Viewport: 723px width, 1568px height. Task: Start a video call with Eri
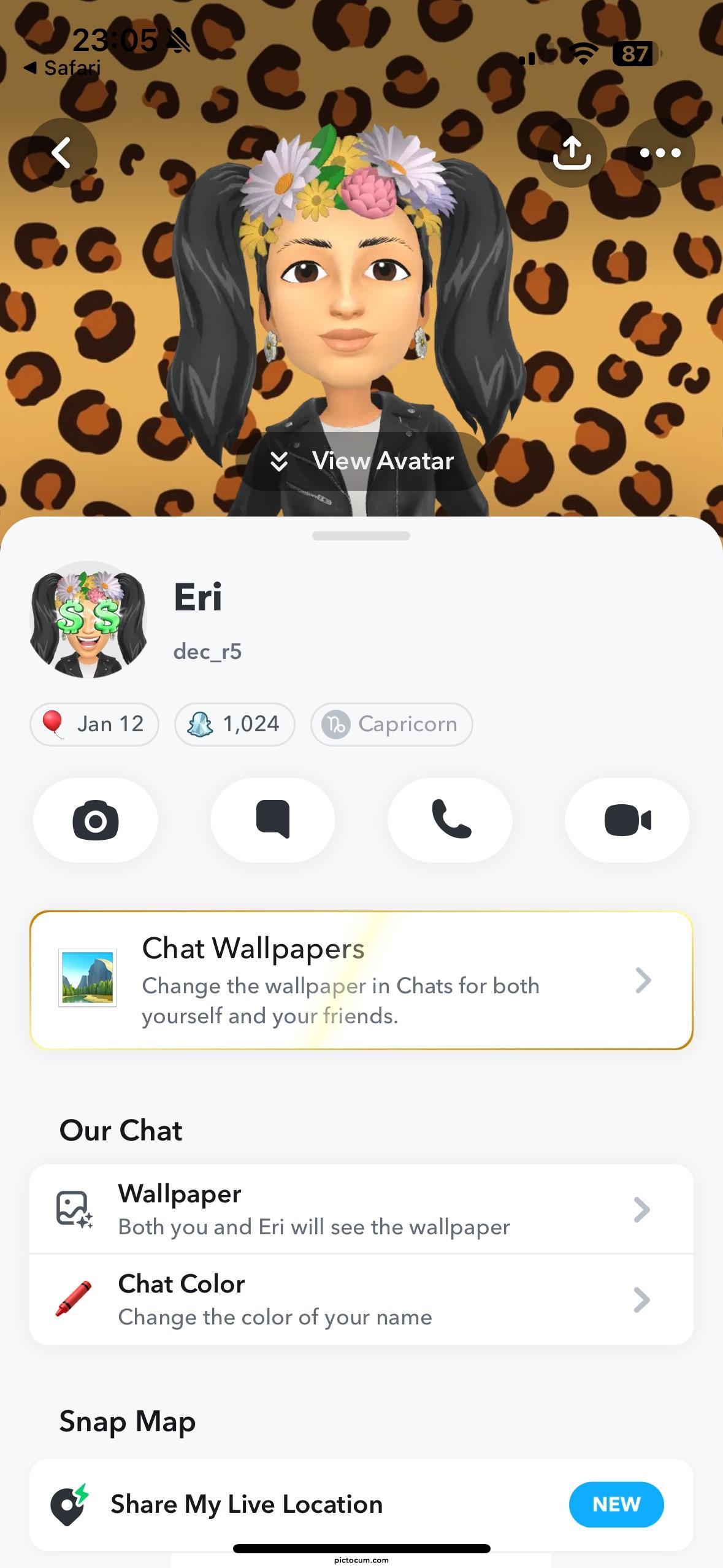coord(627,820)
